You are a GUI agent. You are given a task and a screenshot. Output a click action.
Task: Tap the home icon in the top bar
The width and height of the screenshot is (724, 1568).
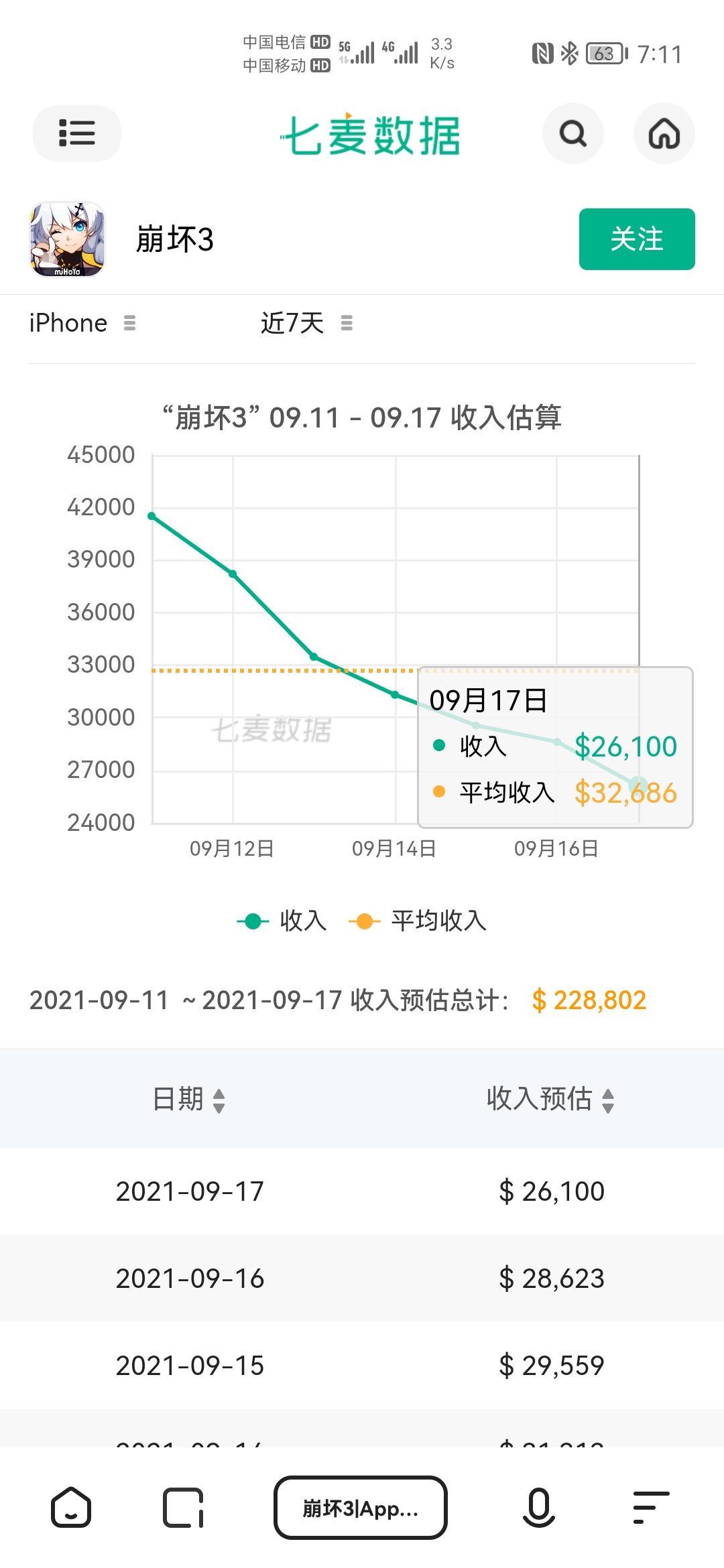[664, 133]
